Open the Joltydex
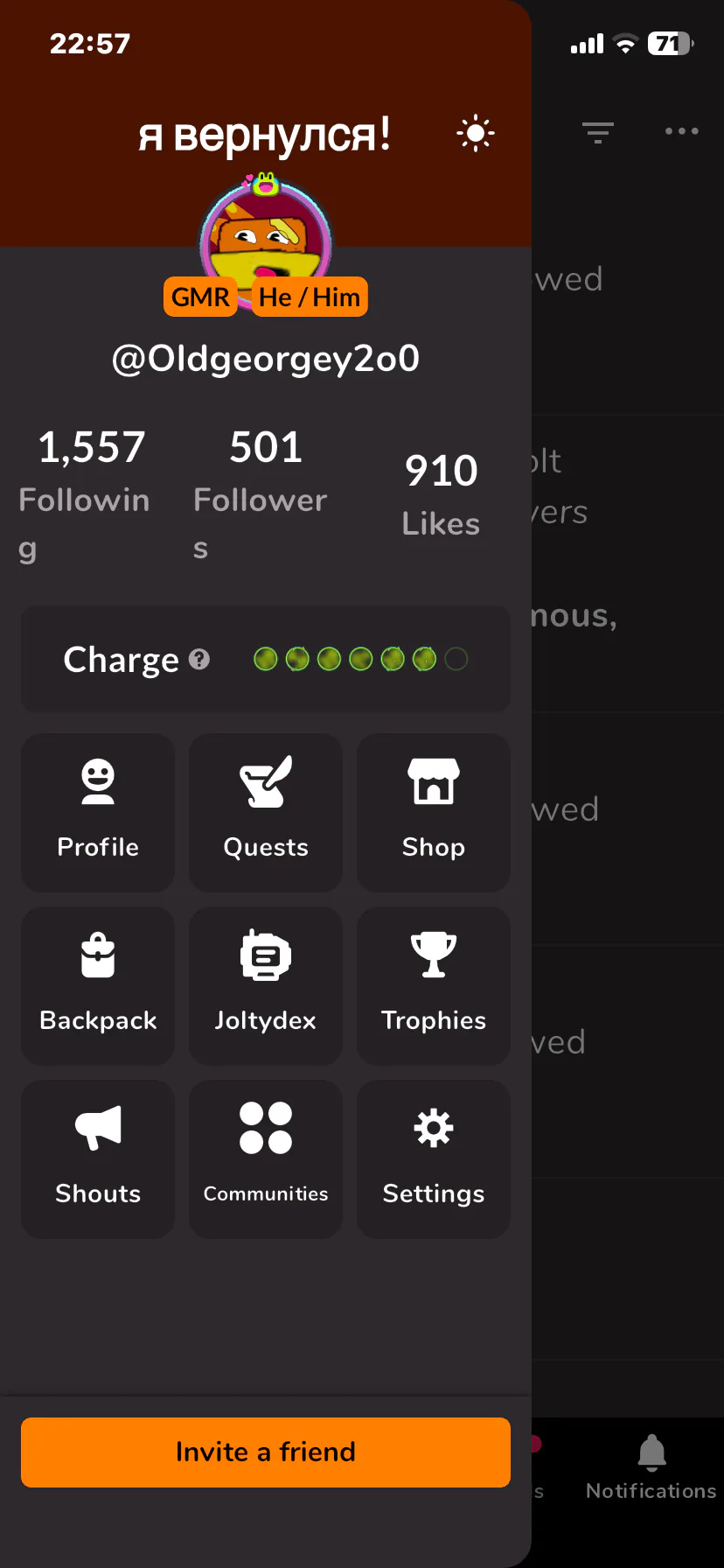The image size is (724, 1568). [266, 985]
